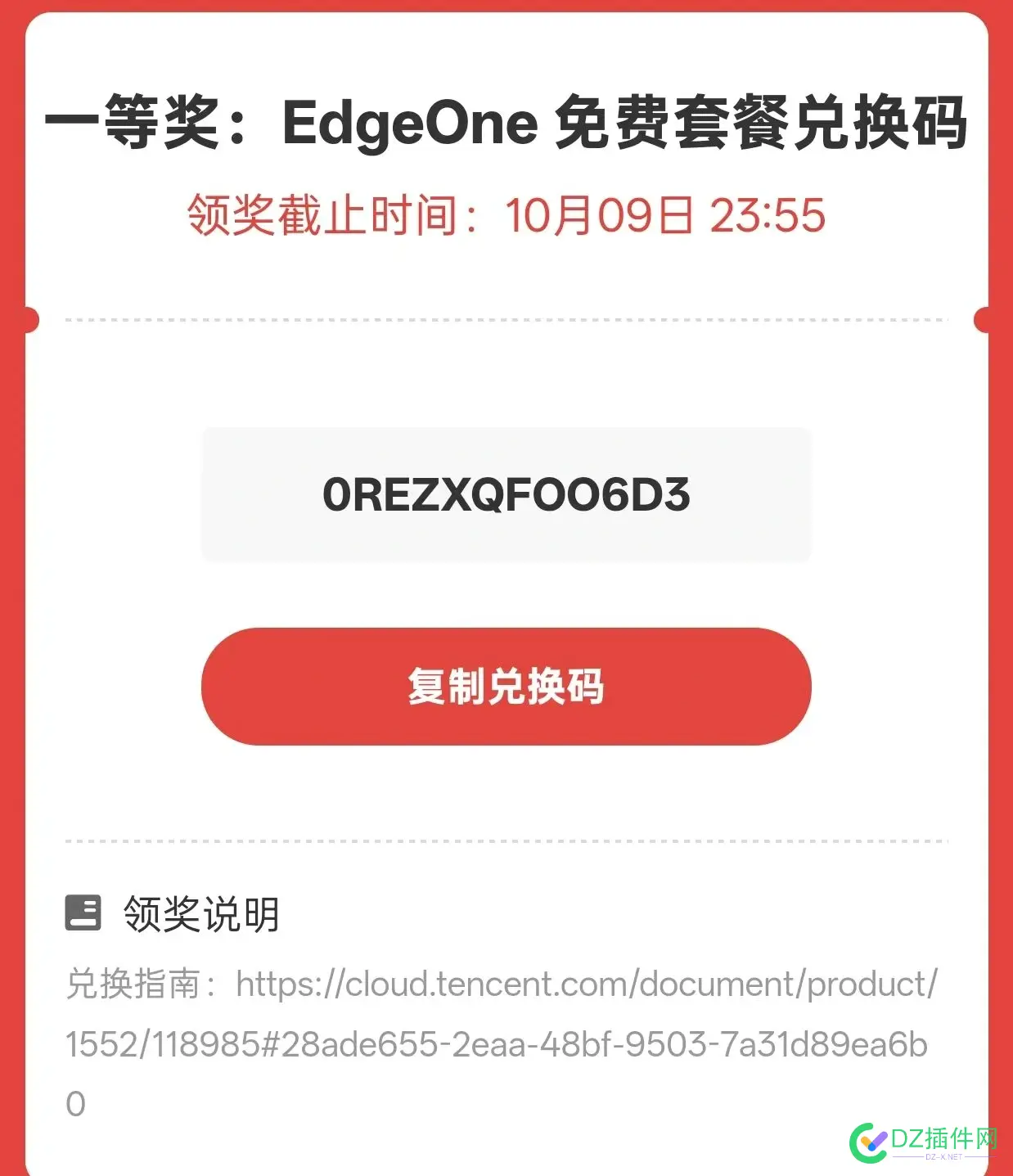The height and width of the screenshot is (1176, 1013).
Task: Click the 领奖截止时间 deadline text
Action: coord(327,215)
